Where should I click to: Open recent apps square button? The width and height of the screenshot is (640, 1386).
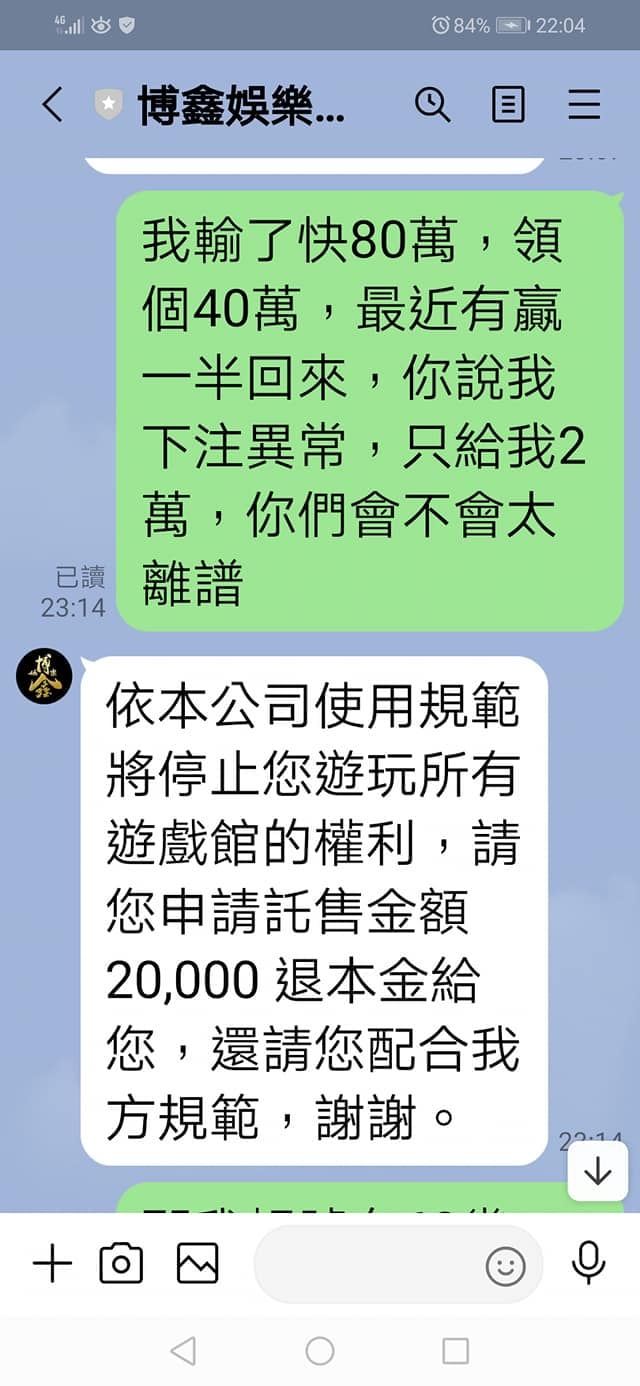tap(455, 1352)
